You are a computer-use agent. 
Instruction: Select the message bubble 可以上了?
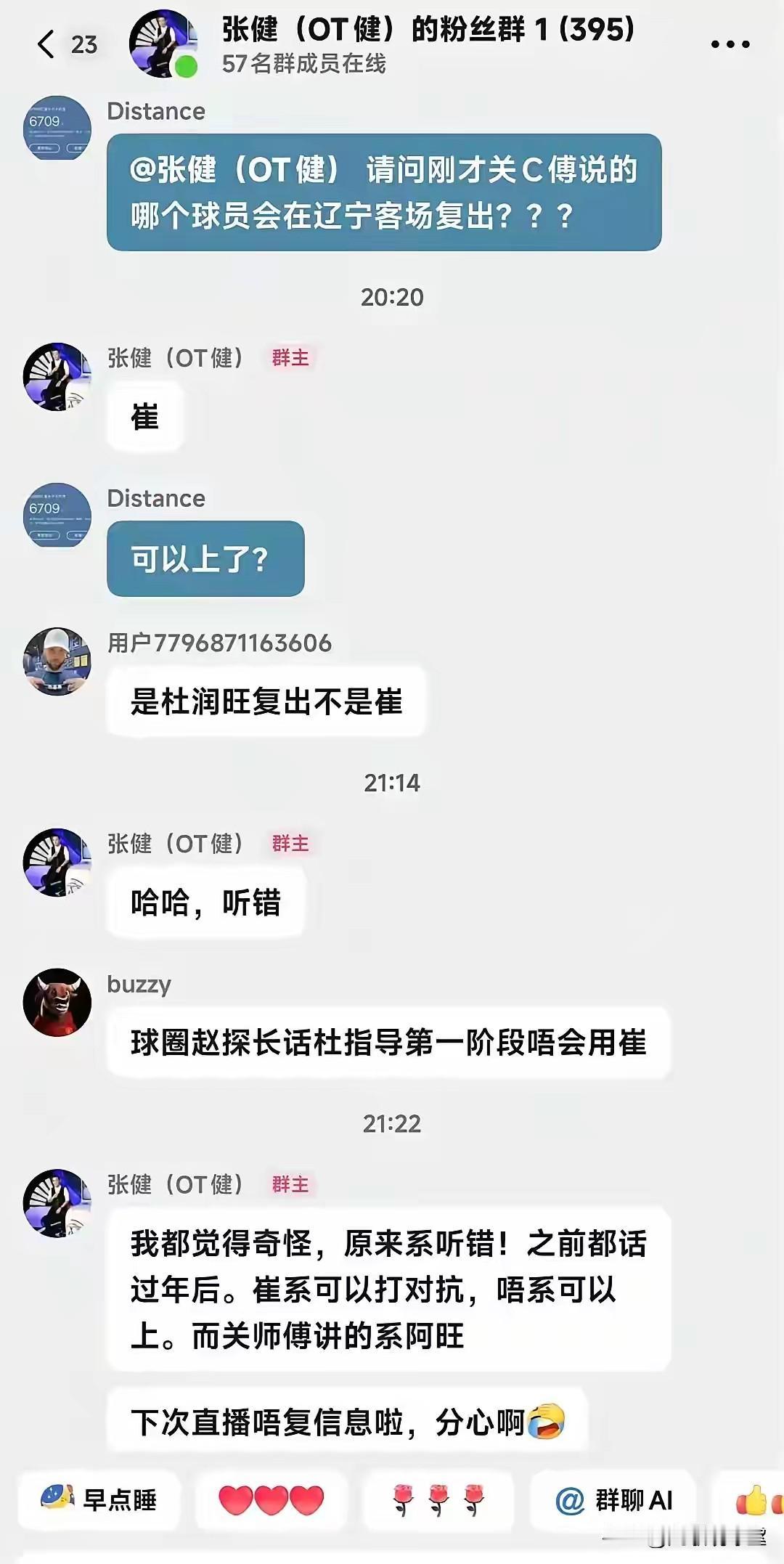[x=205, y=559]
